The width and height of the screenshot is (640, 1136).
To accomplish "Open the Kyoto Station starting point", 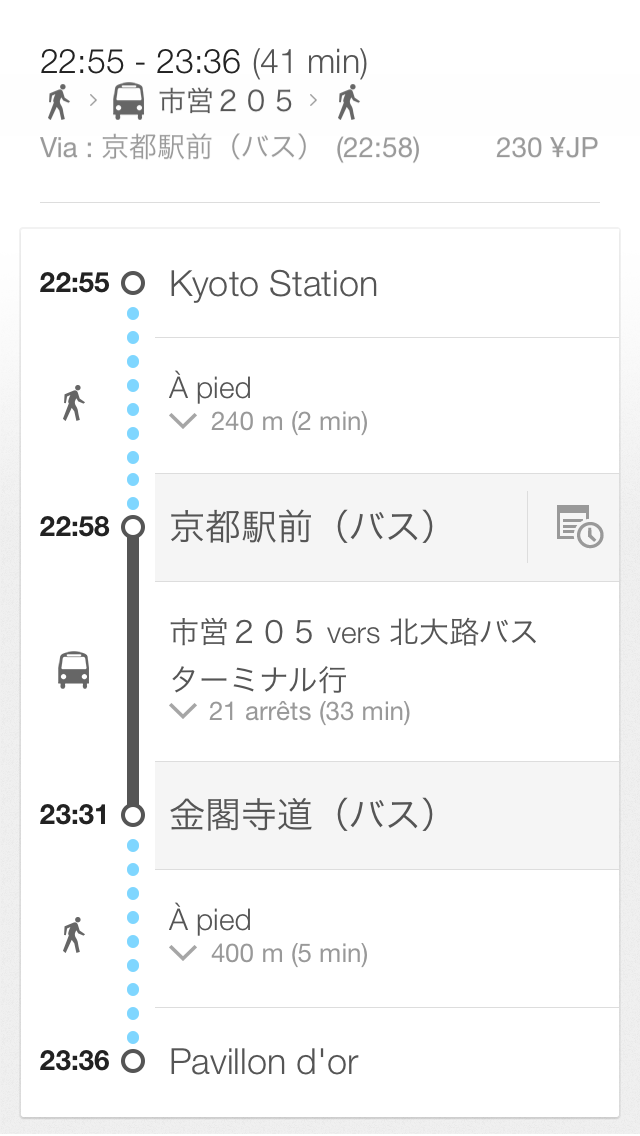I will pyautogui.click(x=273, y=284).
